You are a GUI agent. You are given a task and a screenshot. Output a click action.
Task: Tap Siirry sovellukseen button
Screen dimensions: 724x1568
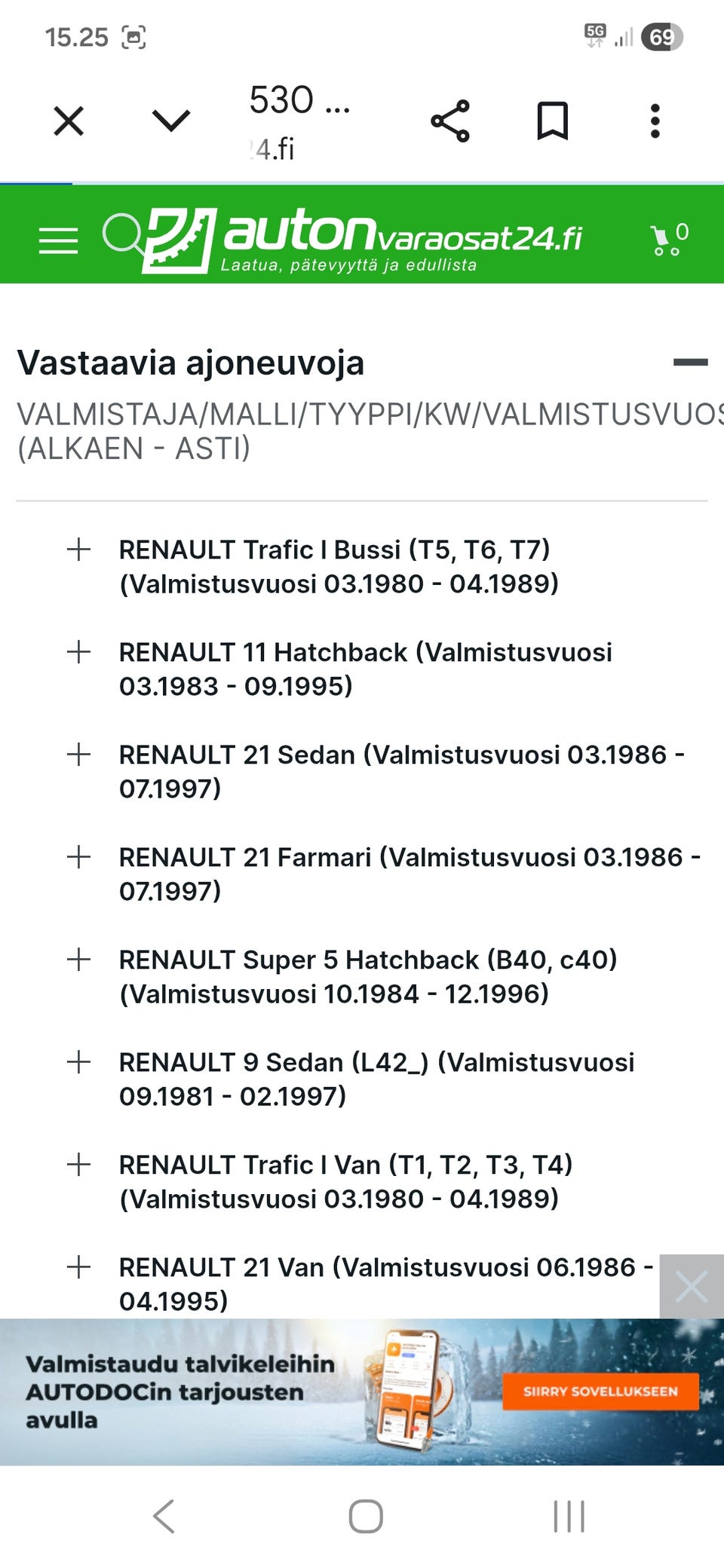click(600, 1392)
